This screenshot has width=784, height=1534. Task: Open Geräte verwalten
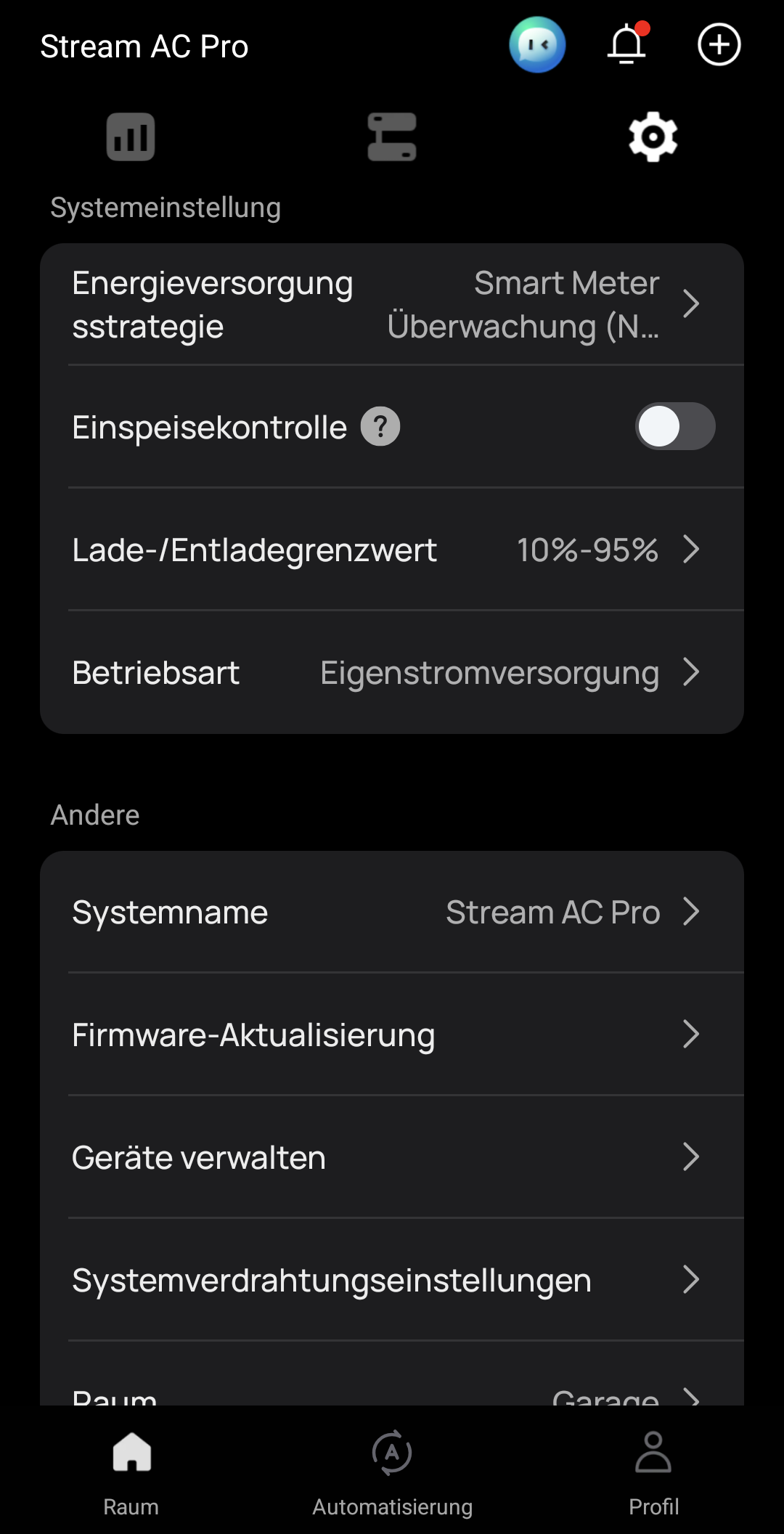[392, 1157]
